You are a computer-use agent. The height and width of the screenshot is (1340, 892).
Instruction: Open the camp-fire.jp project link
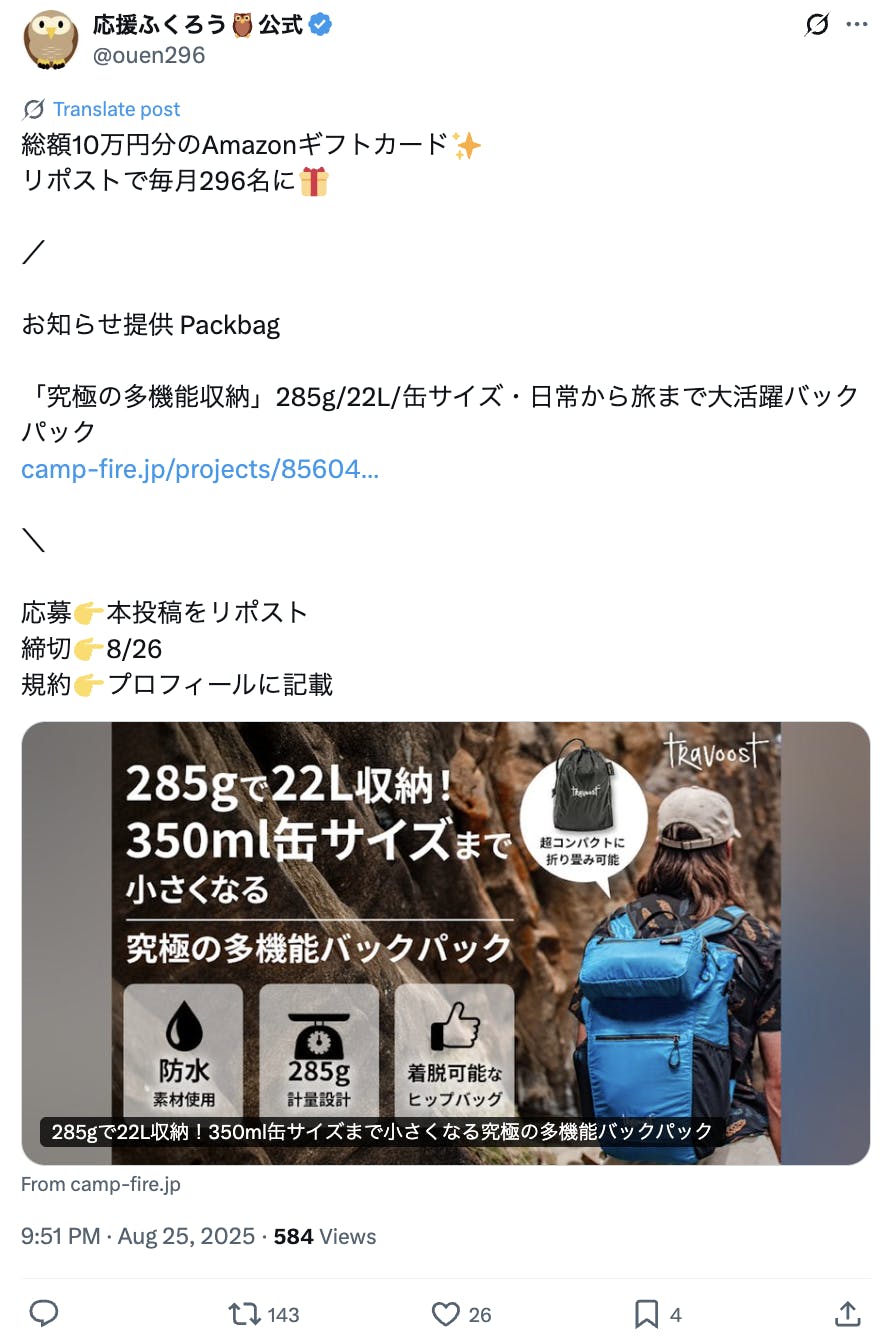coord(200,469)
